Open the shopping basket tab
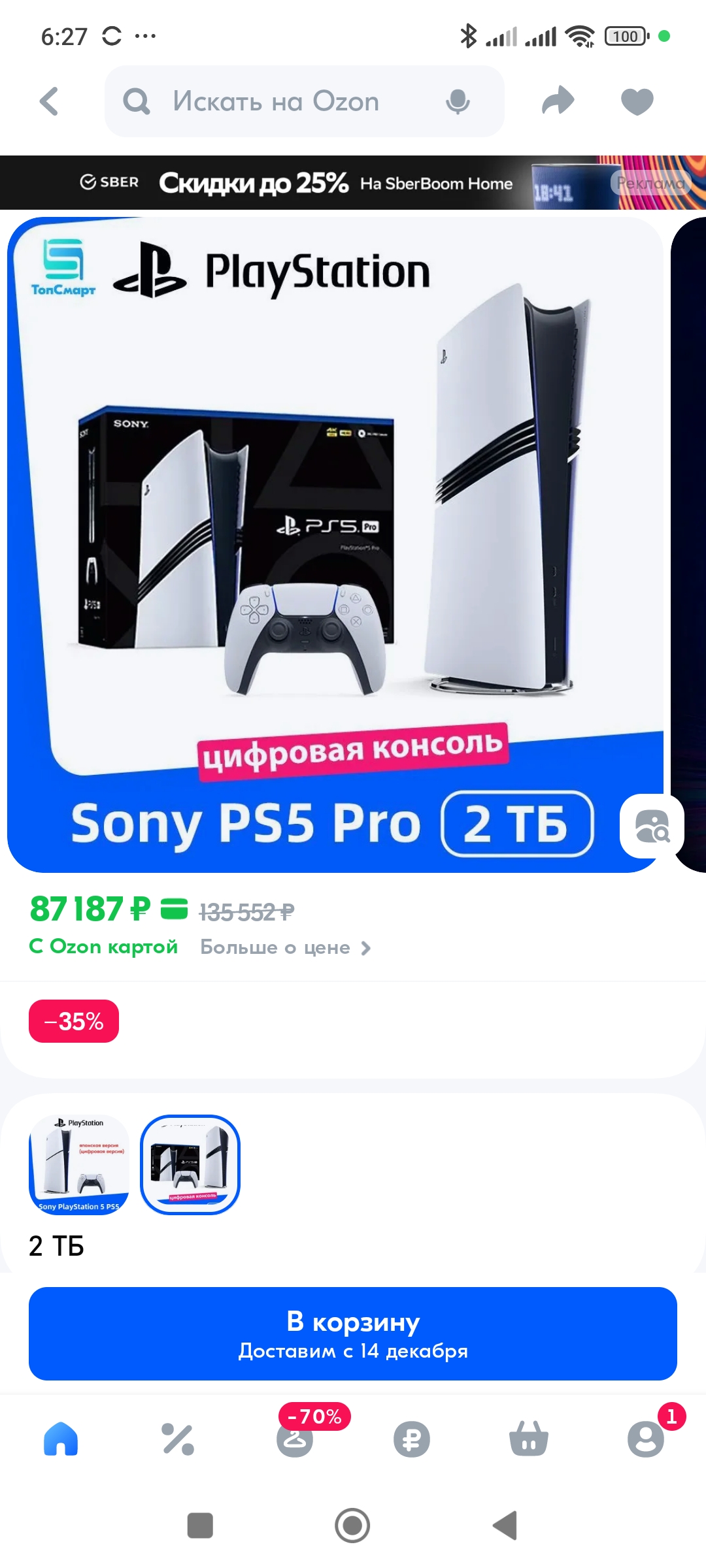The image size is (706, 1568). pos(529,1439)
